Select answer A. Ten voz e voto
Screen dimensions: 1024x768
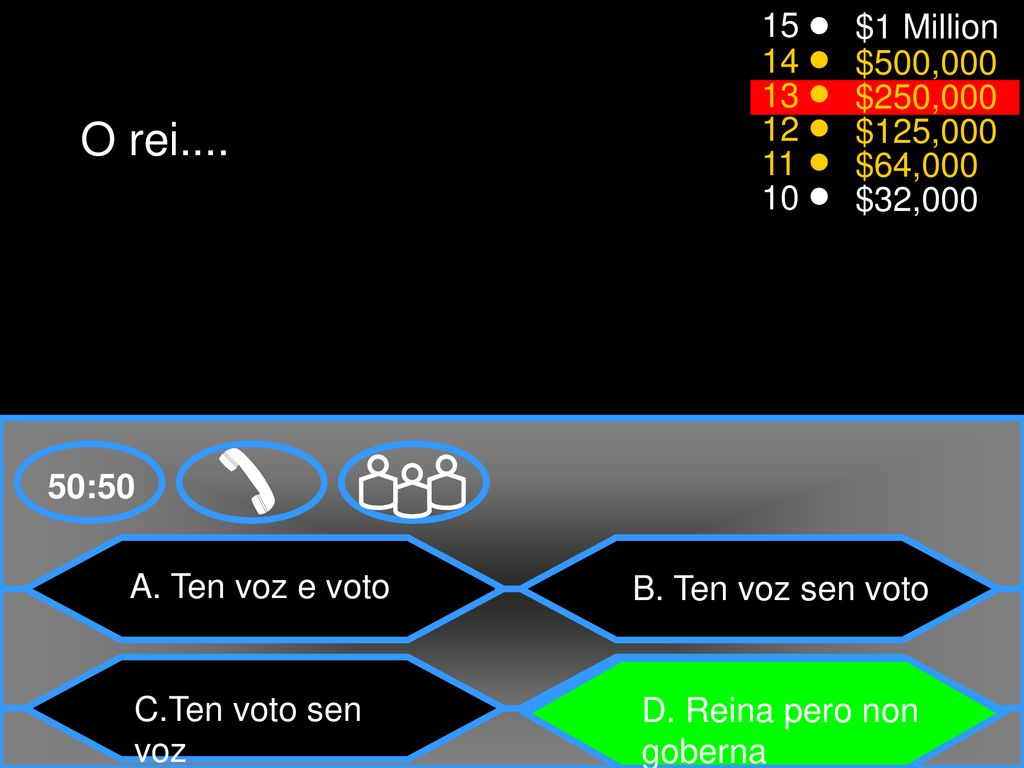pyautogui.click(x=262, y=588)
